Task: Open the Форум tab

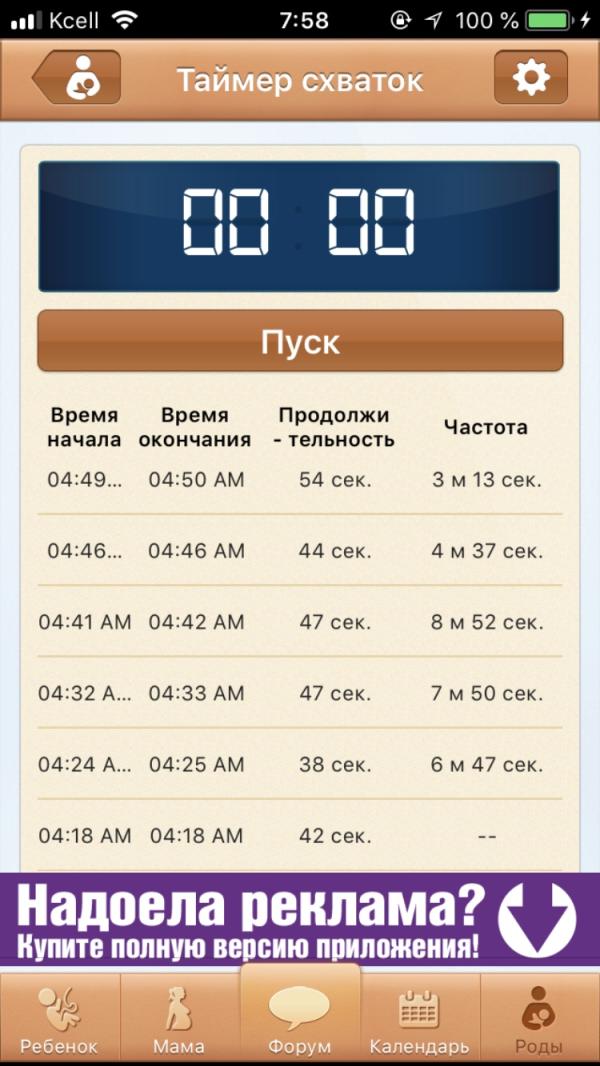Action: click(300, 1016)
